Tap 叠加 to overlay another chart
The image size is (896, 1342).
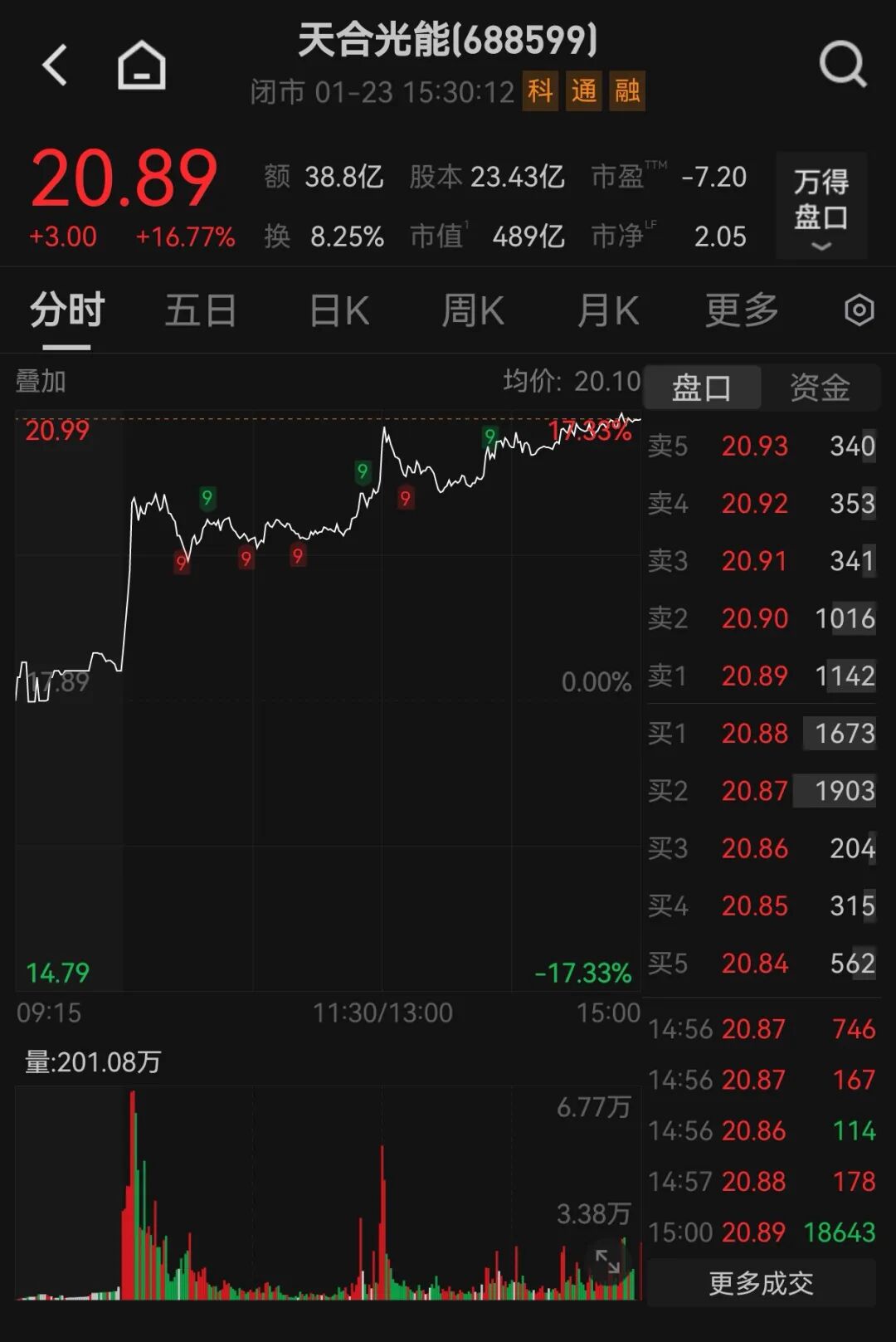coord(41,382)
